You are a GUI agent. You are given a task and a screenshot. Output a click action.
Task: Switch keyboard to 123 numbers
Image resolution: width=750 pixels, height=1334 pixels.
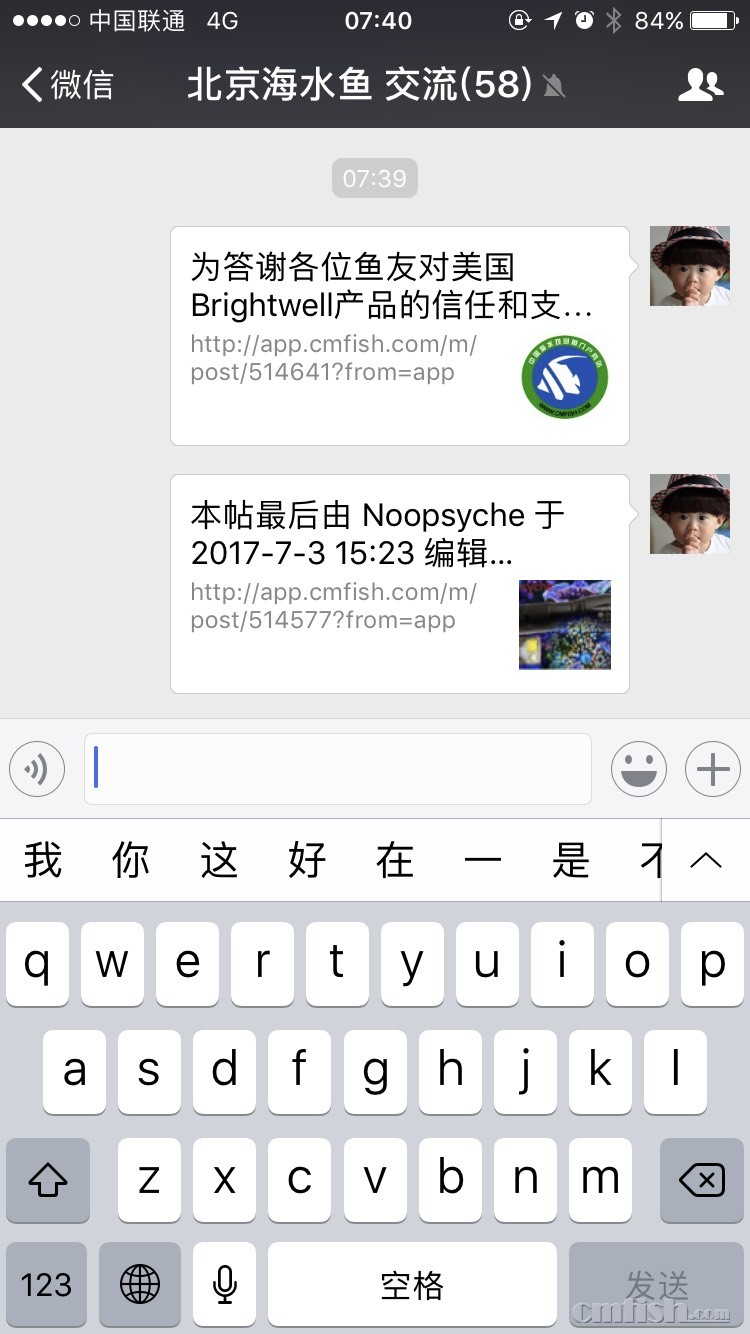click(x=46, y=1285)
